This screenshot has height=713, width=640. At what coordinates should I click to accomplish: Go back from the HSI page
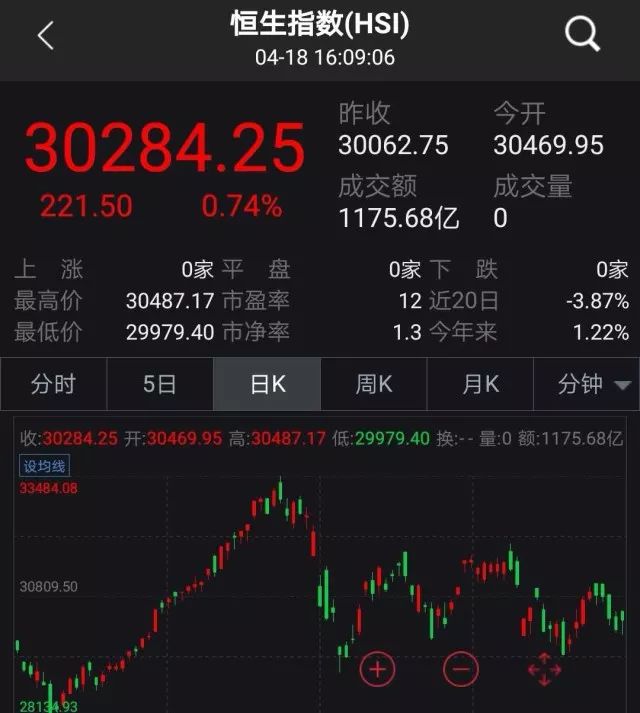[x=45, y=36]
